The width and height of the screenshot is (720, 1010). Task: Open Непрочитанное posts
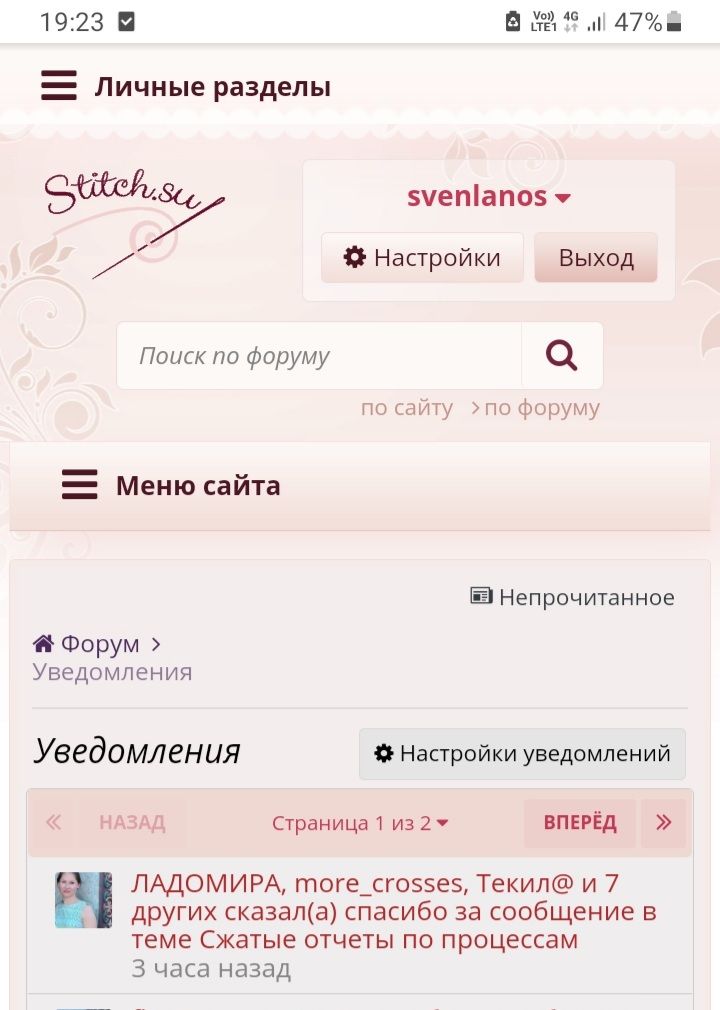coord(573,597)
